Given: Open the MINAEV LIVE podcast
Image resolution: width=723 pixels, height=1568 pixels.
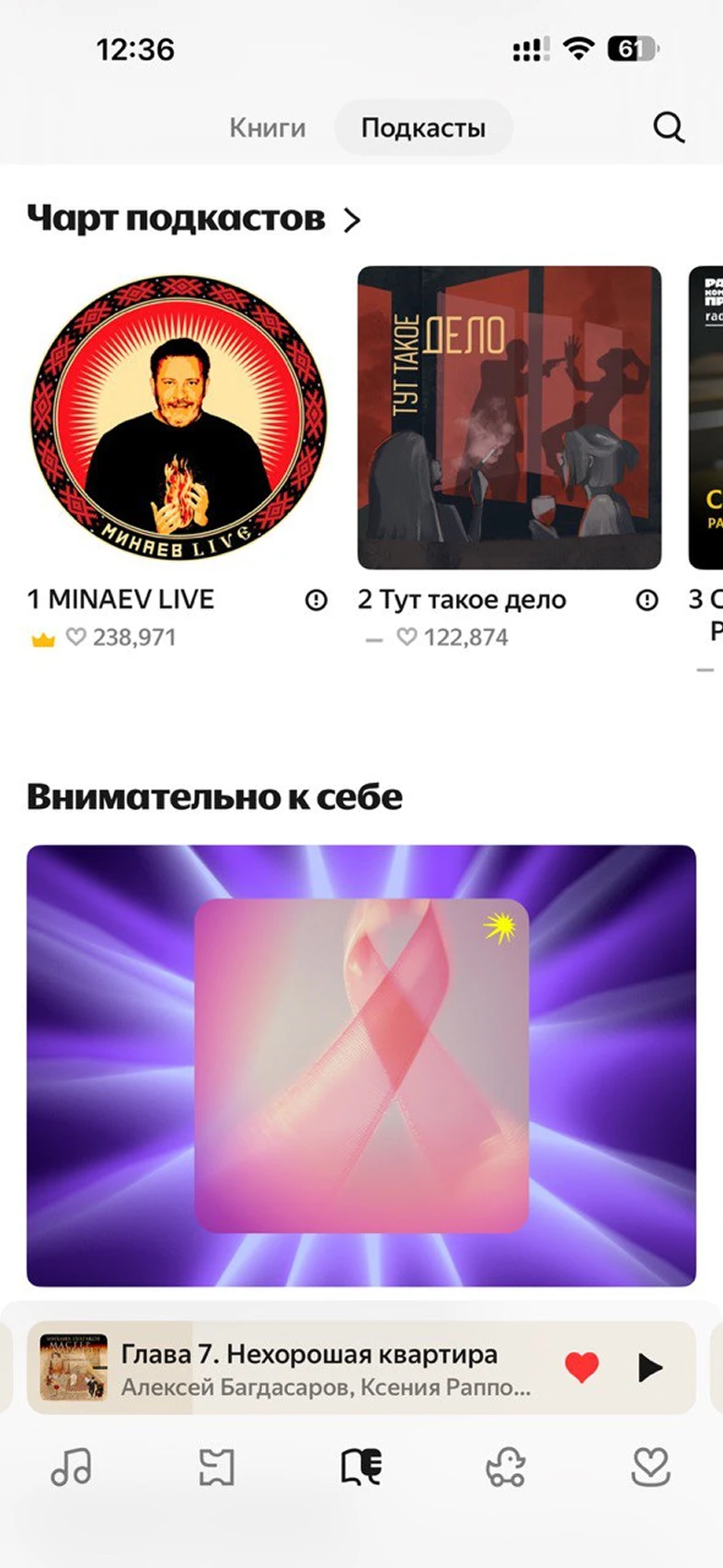Looking at the screenshot, I should pyautogui.click(x=178, y=419).
